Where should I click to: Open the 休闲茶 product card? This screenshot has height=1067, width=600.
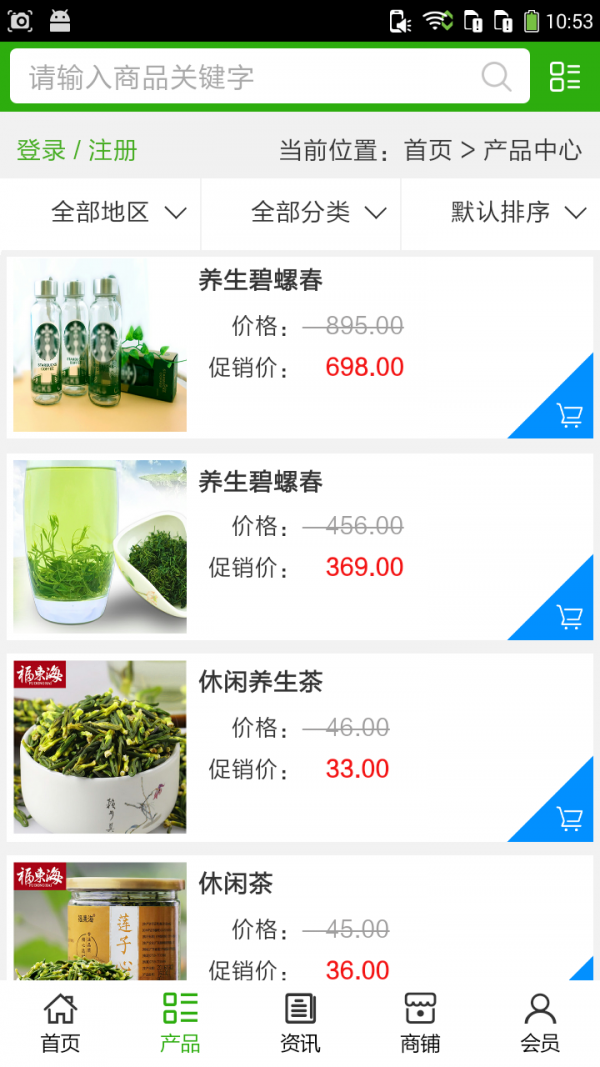point(300,920)
